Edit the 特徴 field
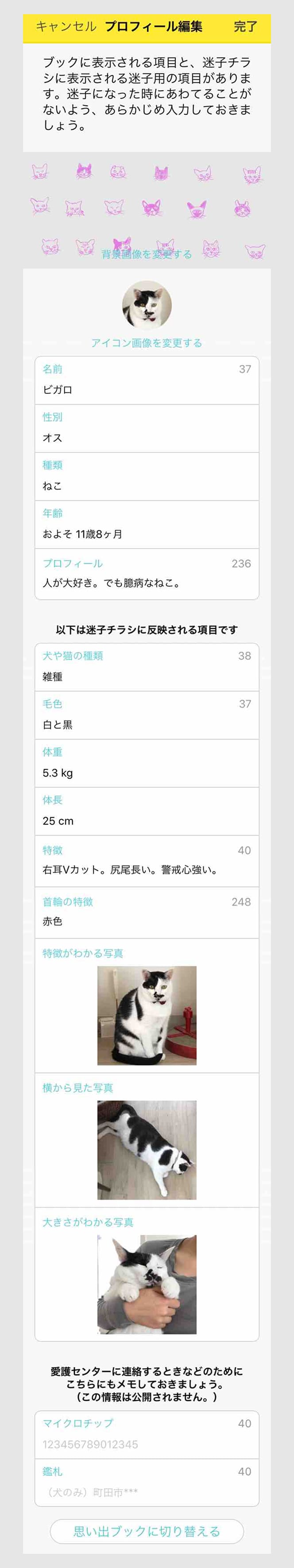294x1568 pixels. coord(147,870)
